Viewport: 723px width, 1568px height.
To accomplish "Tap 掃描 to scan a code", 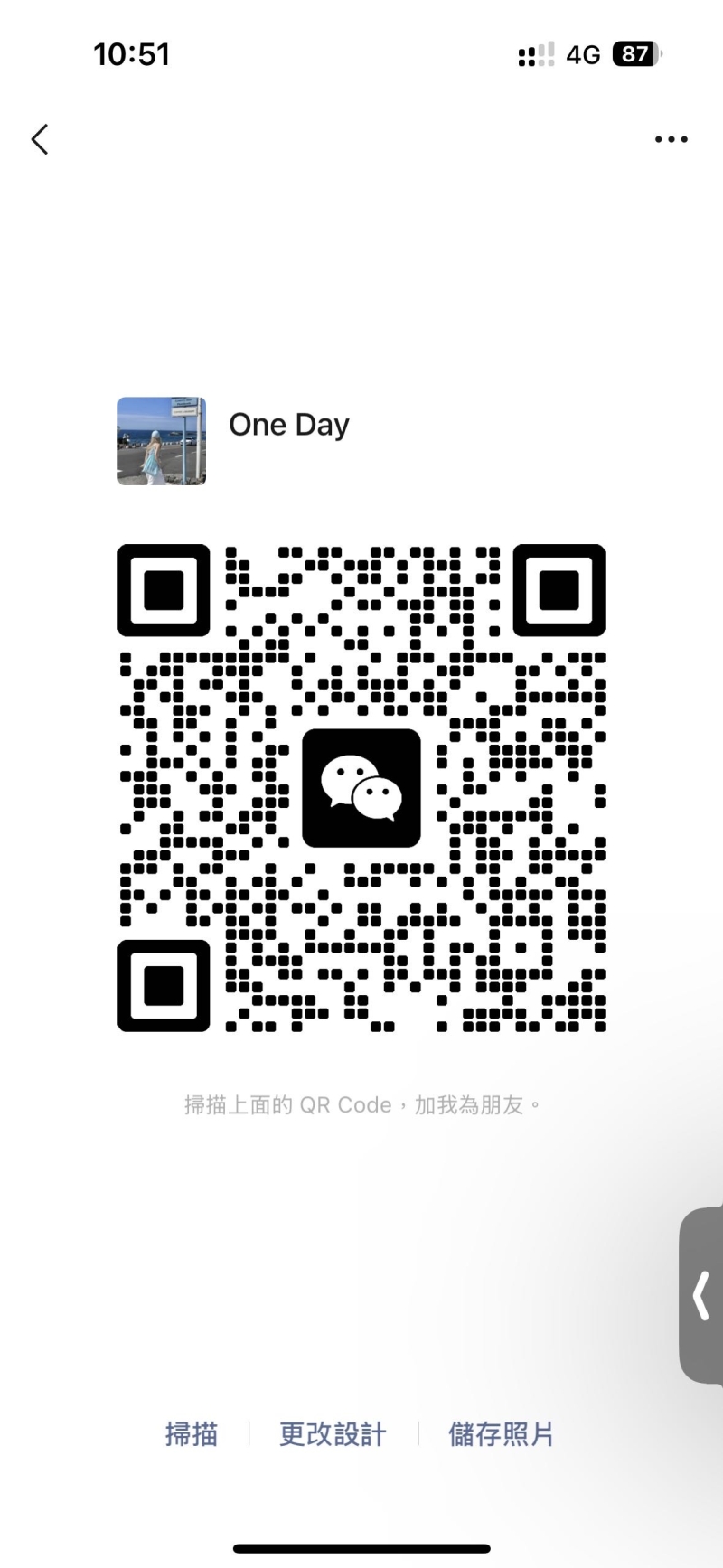I will pos(192,1434).
